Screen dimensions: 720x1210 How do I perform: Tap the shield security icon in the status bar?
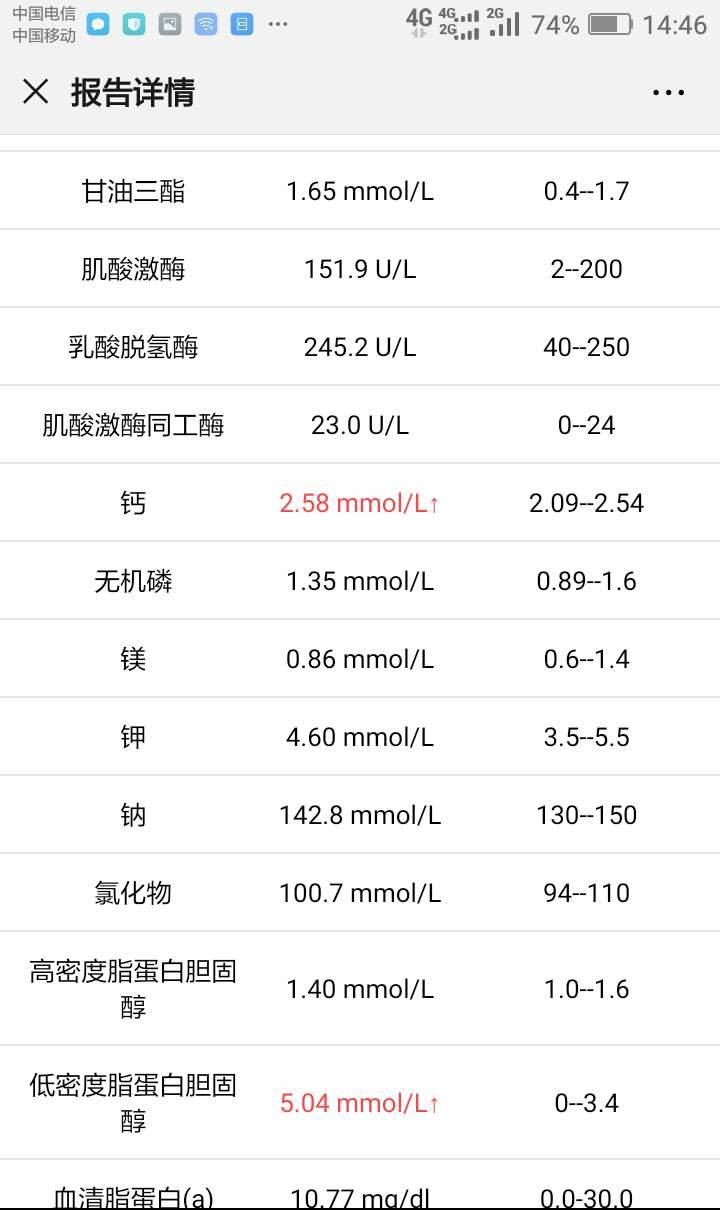pyautogui.click(x=132, y=24)
